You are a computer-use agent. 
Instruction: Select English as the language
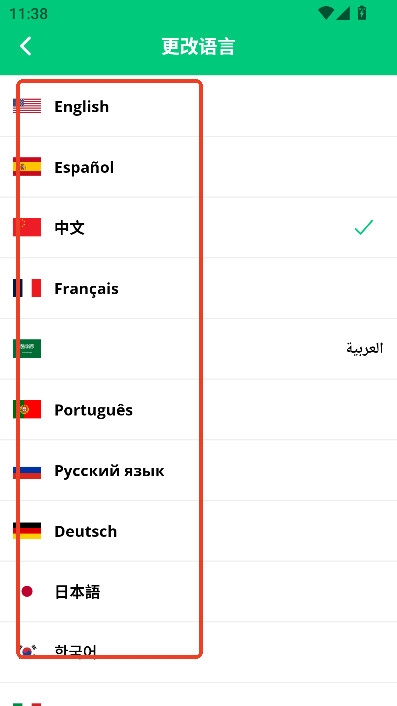(x=198, y=106)
